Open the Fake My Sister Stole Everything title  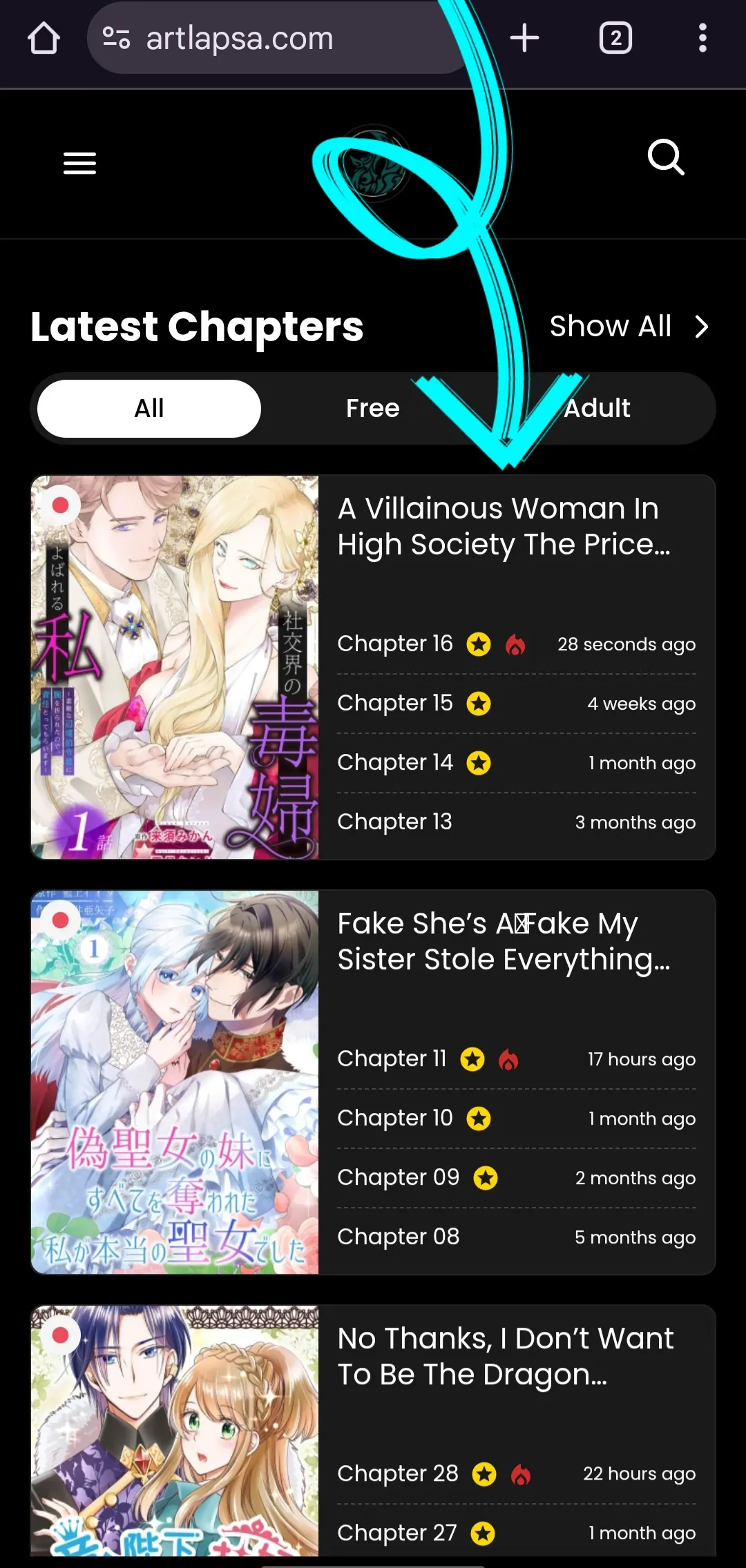click(x=504, y=941)
